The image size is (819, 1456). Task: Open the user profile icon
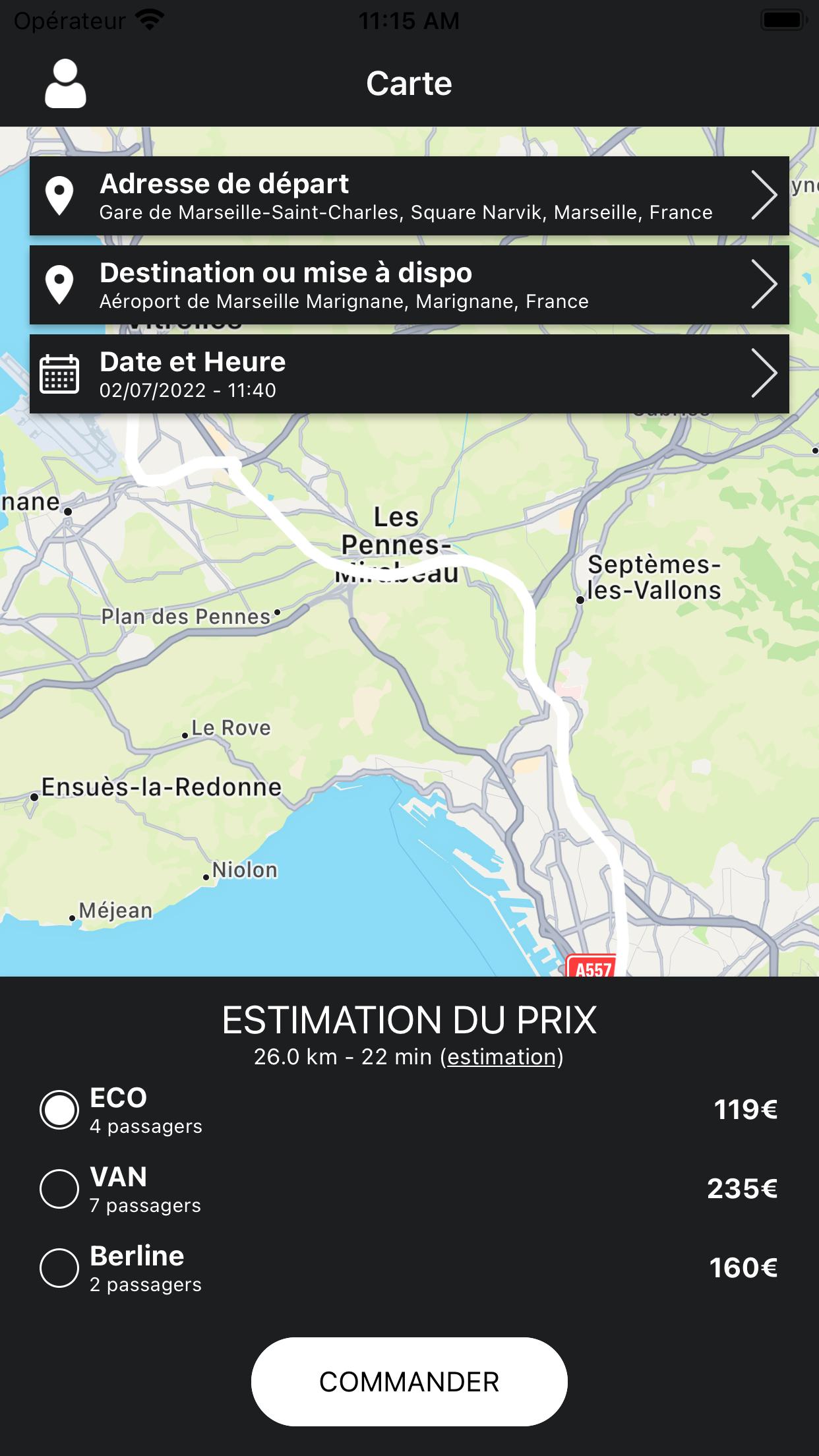[65, 84]
